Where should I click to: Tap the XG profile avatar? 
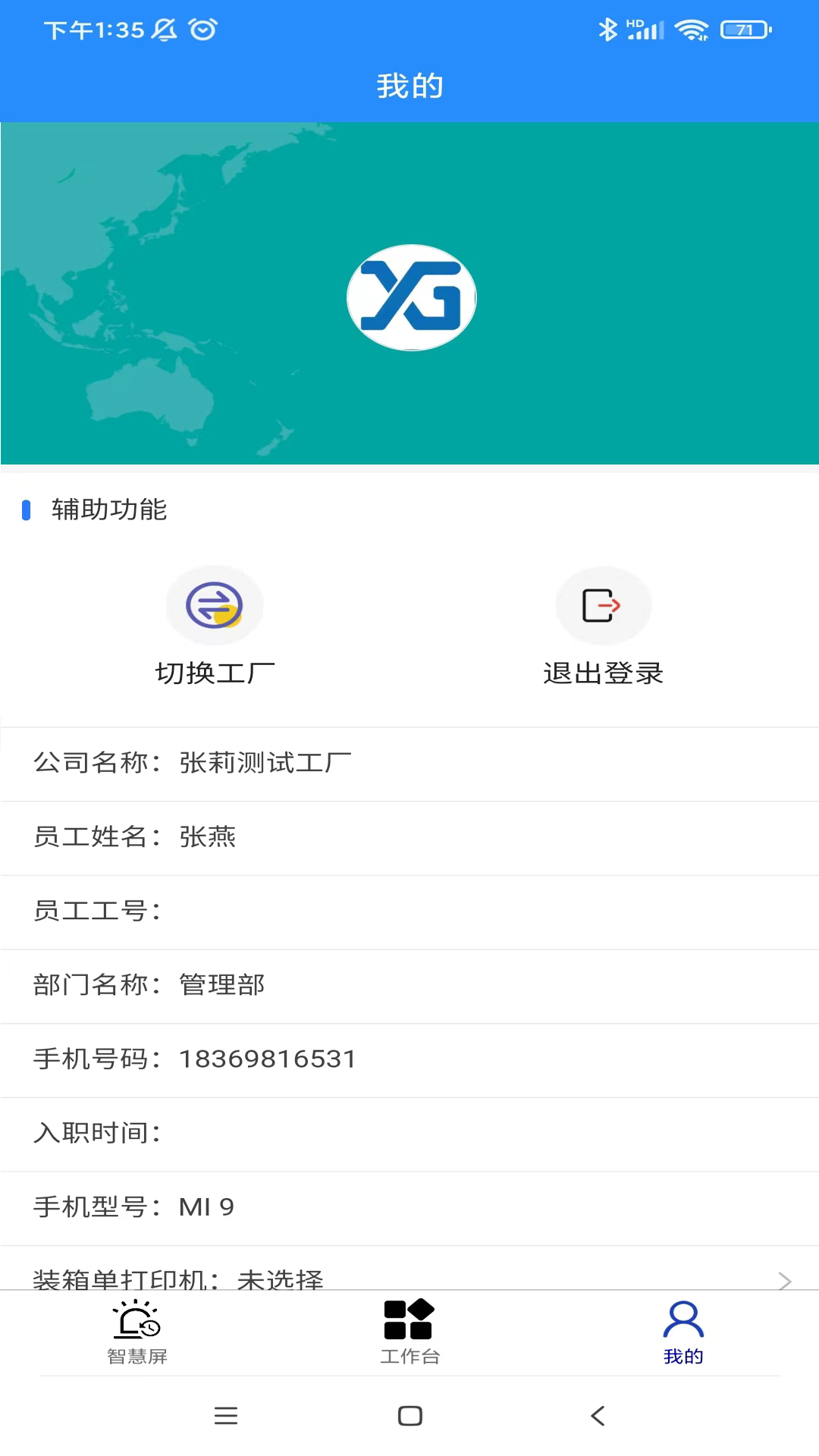click(411, 297)
